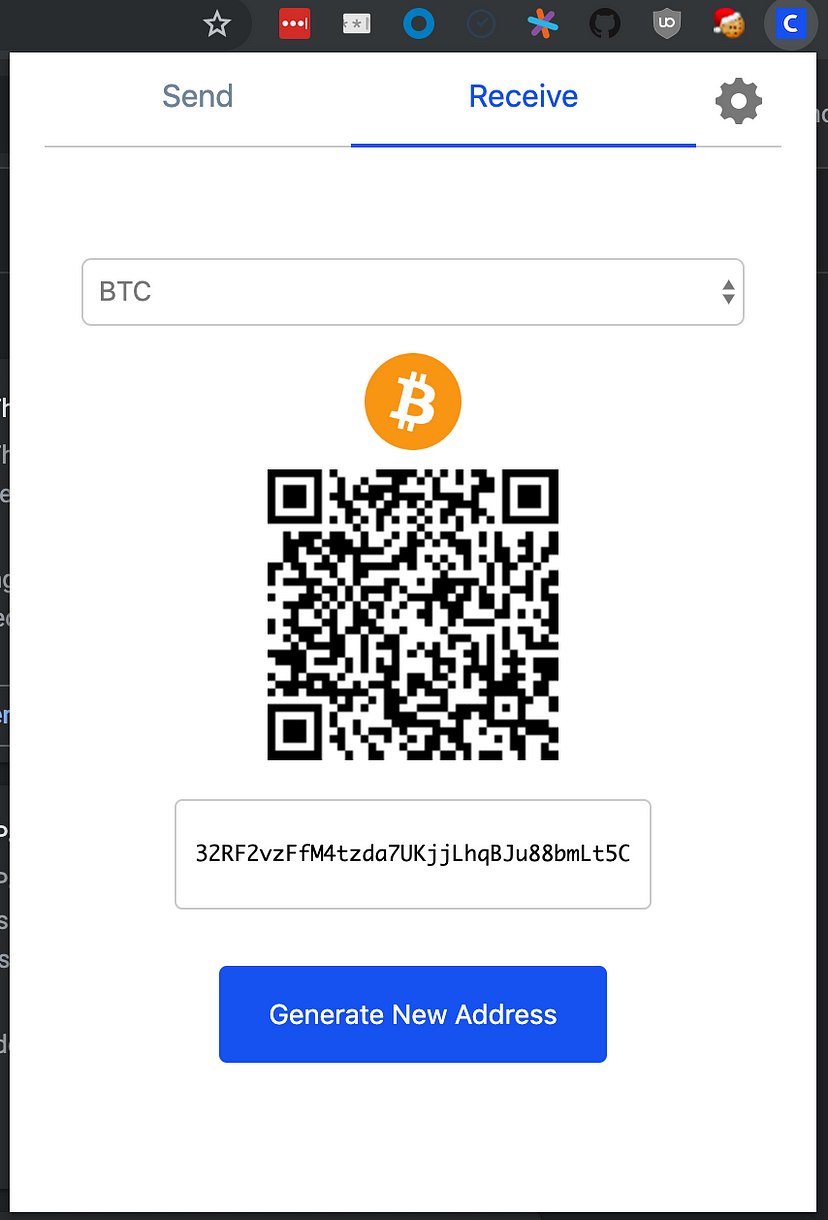The height and width of the screenshot is (1220, 828).
Task: Switch to the Send tab
Action: click(197, 97)
